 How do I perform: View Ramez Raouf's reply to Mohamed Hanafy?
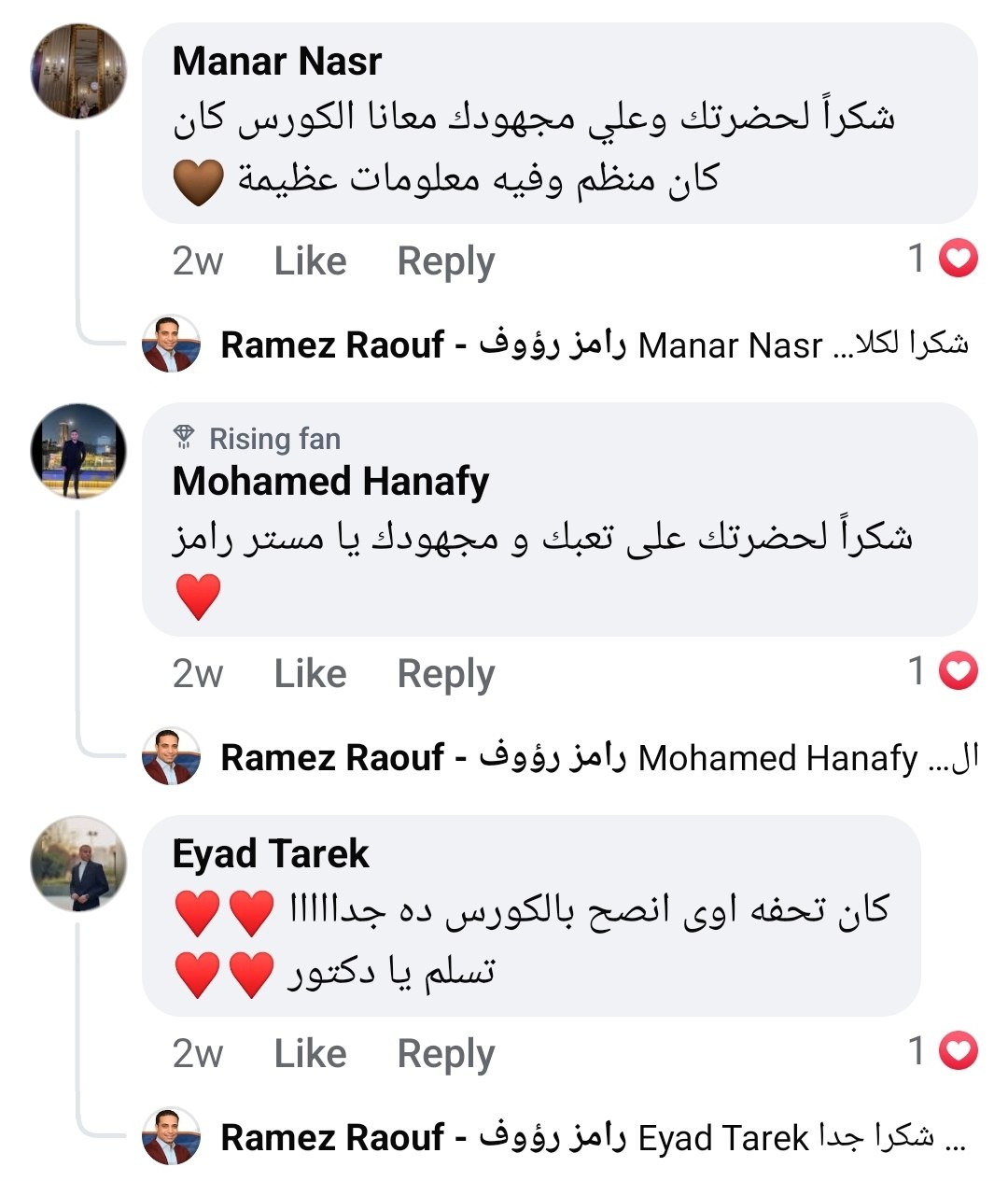point(597,758)
